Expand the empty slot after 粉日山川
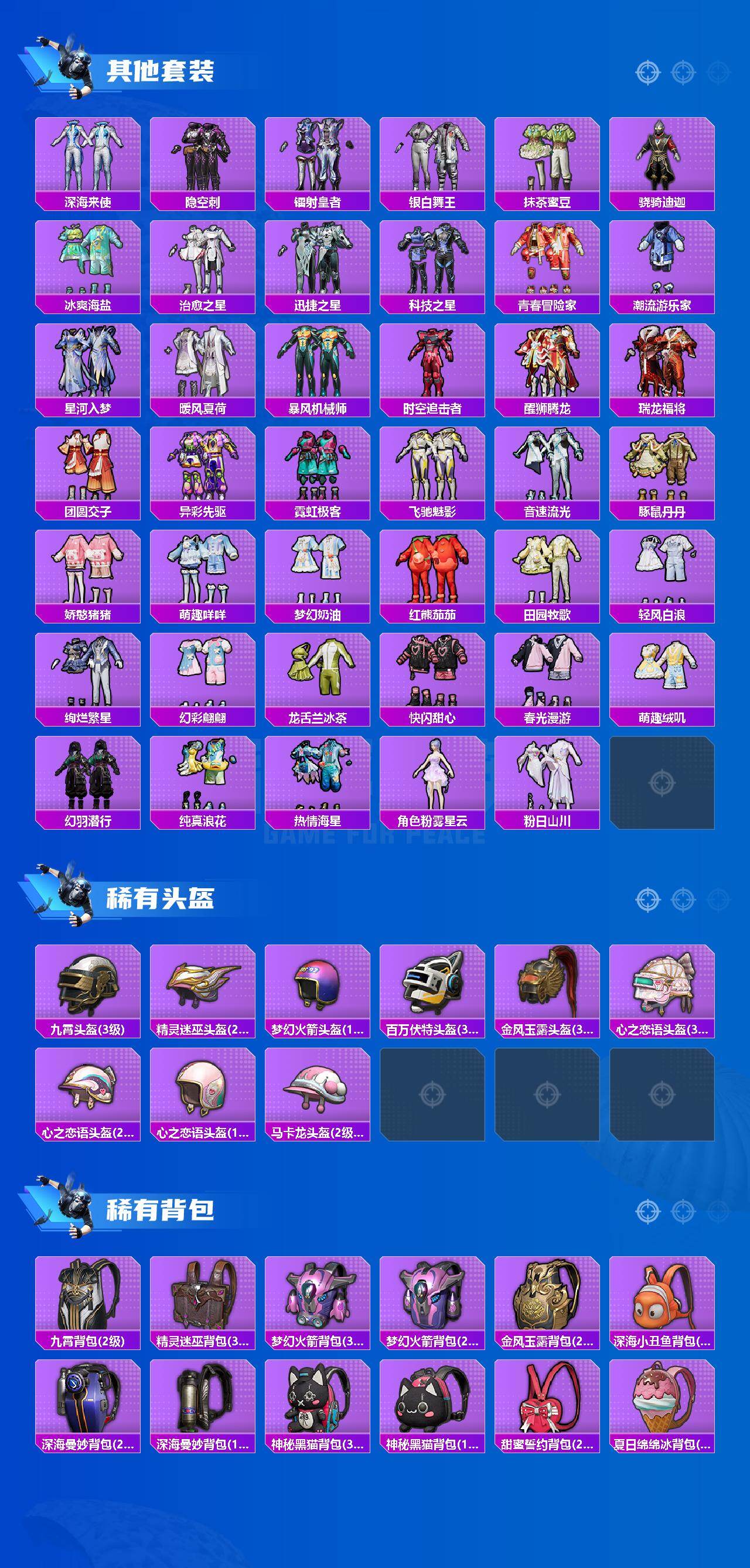Image resolution: width=750 pixels, height=1568 pixels. point(662,782)
